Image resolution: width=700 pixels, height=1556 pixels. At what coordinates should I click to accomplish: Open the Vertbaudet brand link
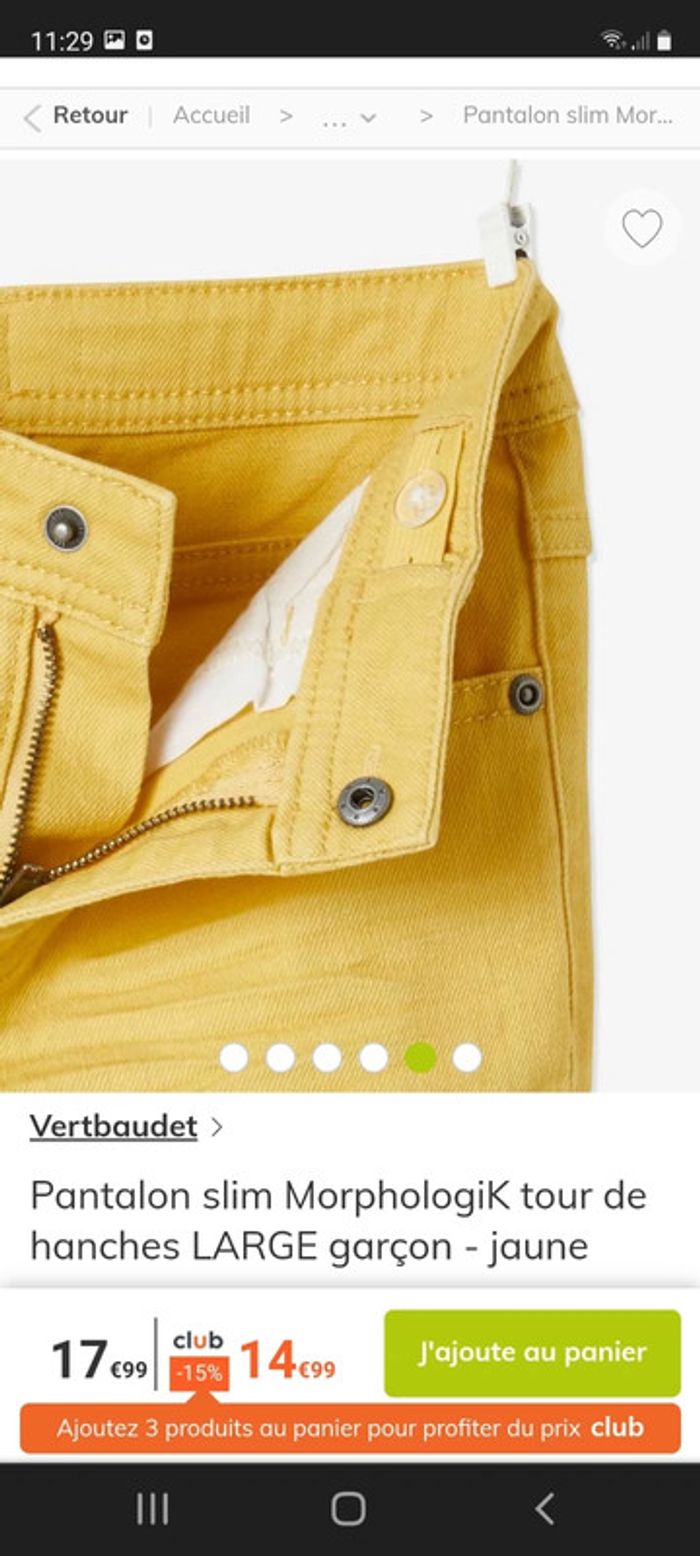point(113,1126)
